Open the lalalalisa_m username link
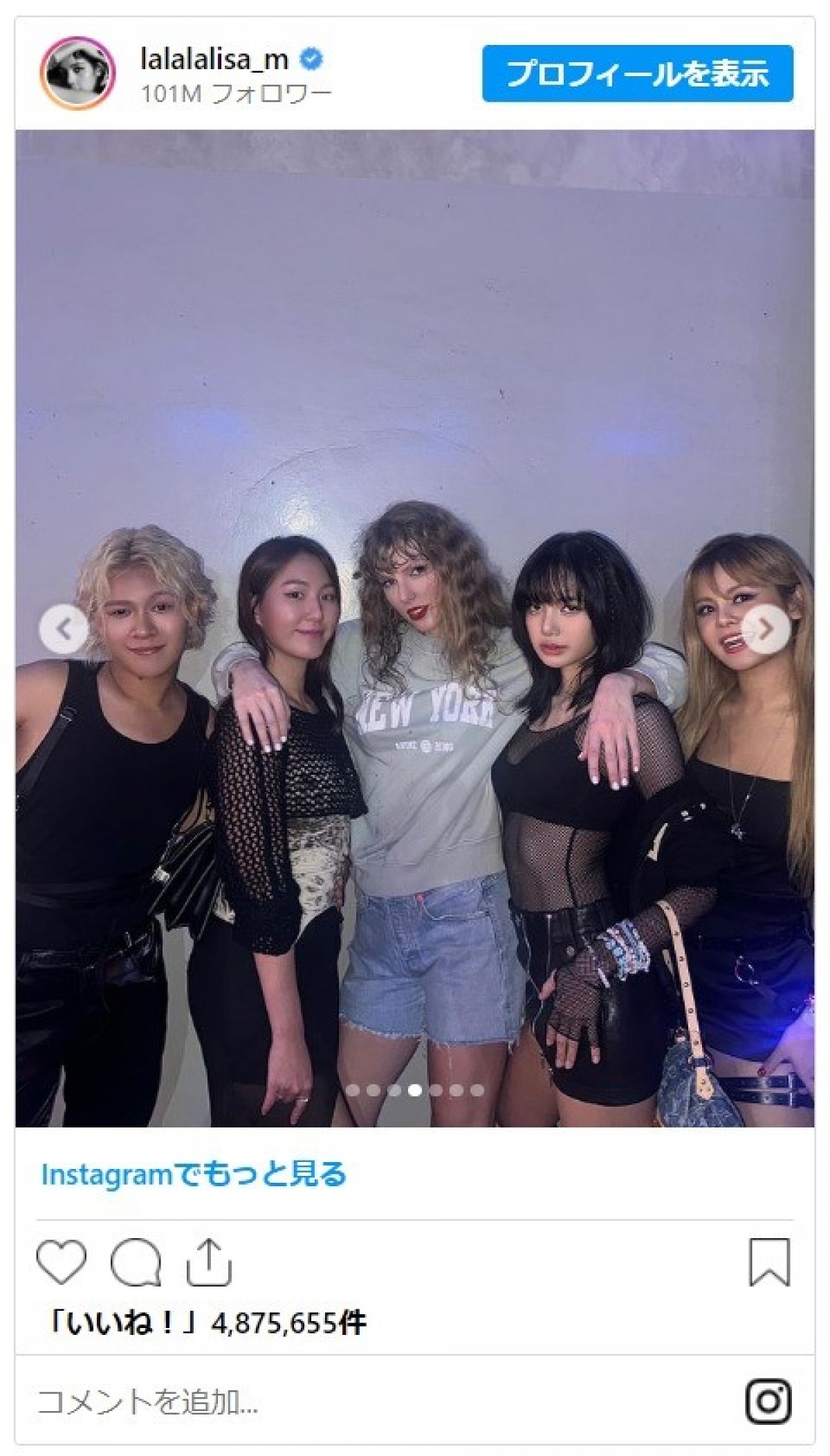Screen dimensions: 830x1456 click(x=214, y=59)
